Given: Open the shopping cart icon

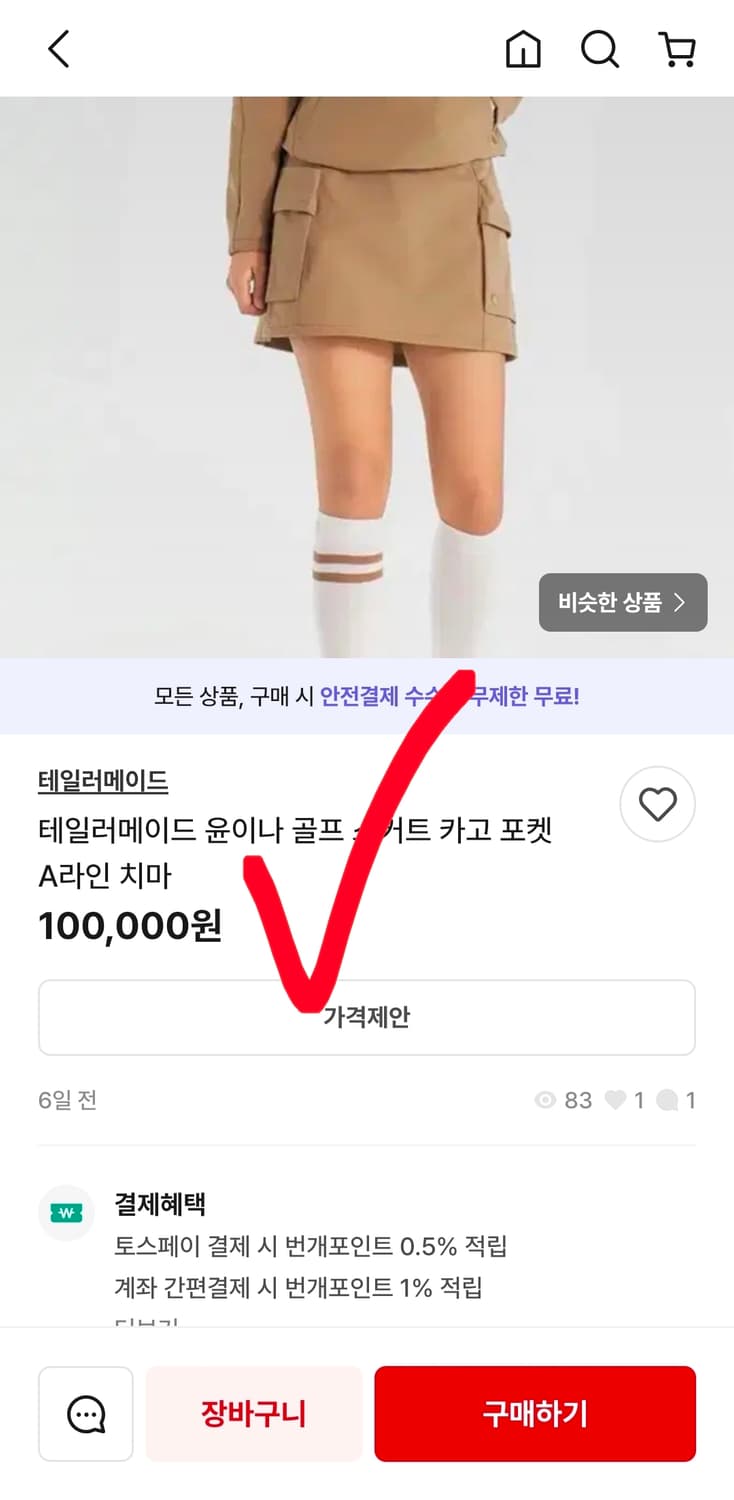Looking at the screenshot, I should coord(678,48).
